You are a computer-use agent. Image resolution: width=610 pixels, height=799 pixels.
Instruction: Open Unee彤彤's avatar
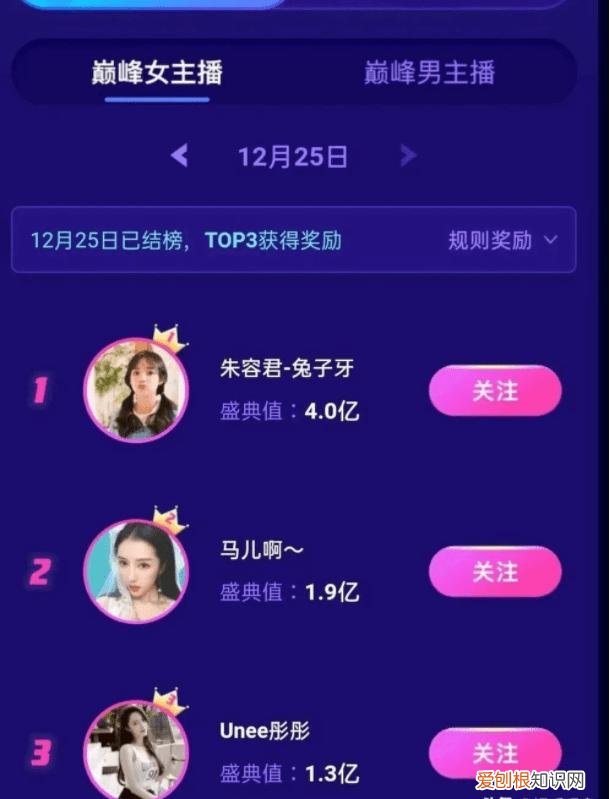pyautogui.click(x=135, y=751)
